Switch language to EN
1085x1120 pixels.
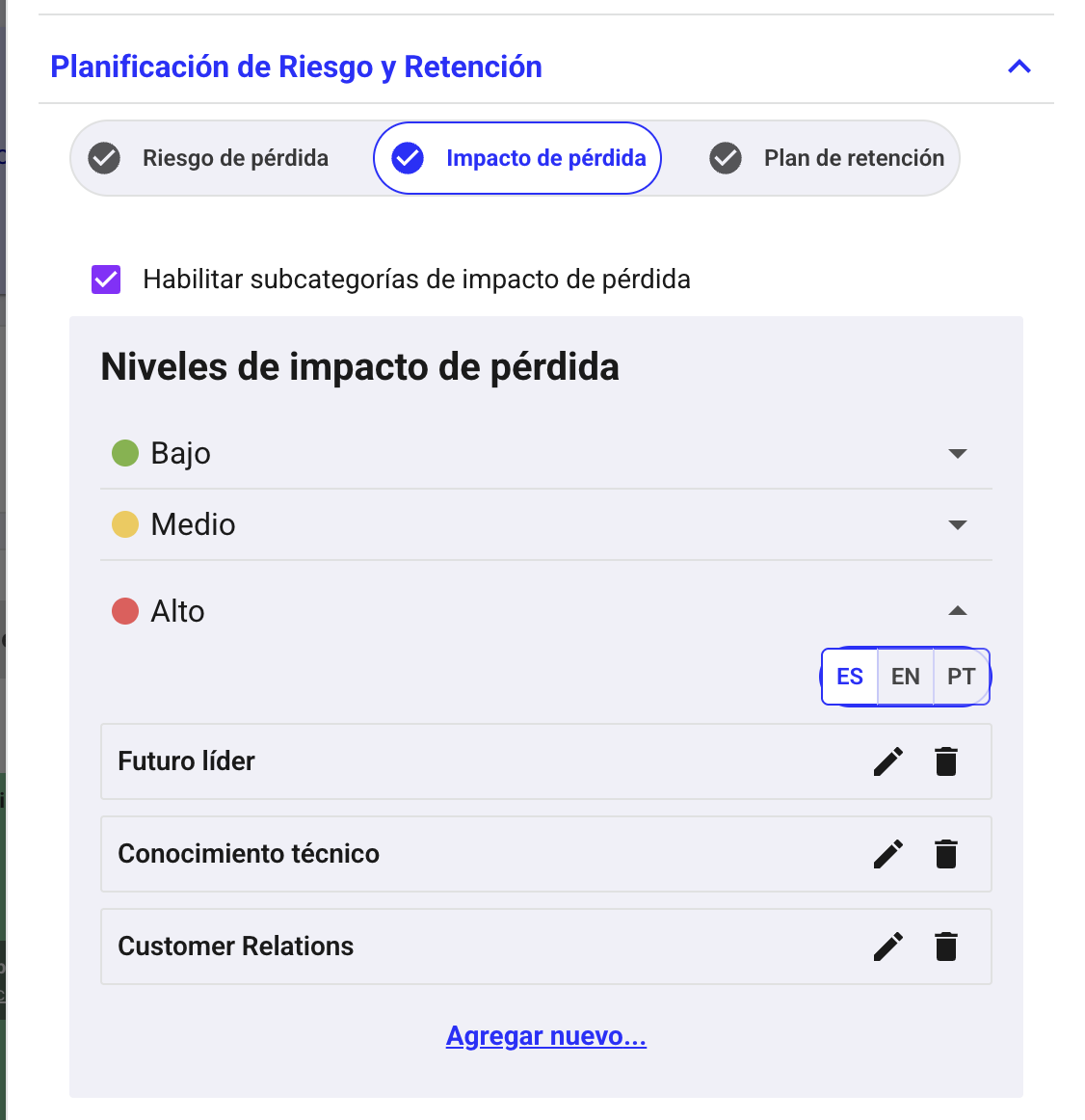coord(906,677)
